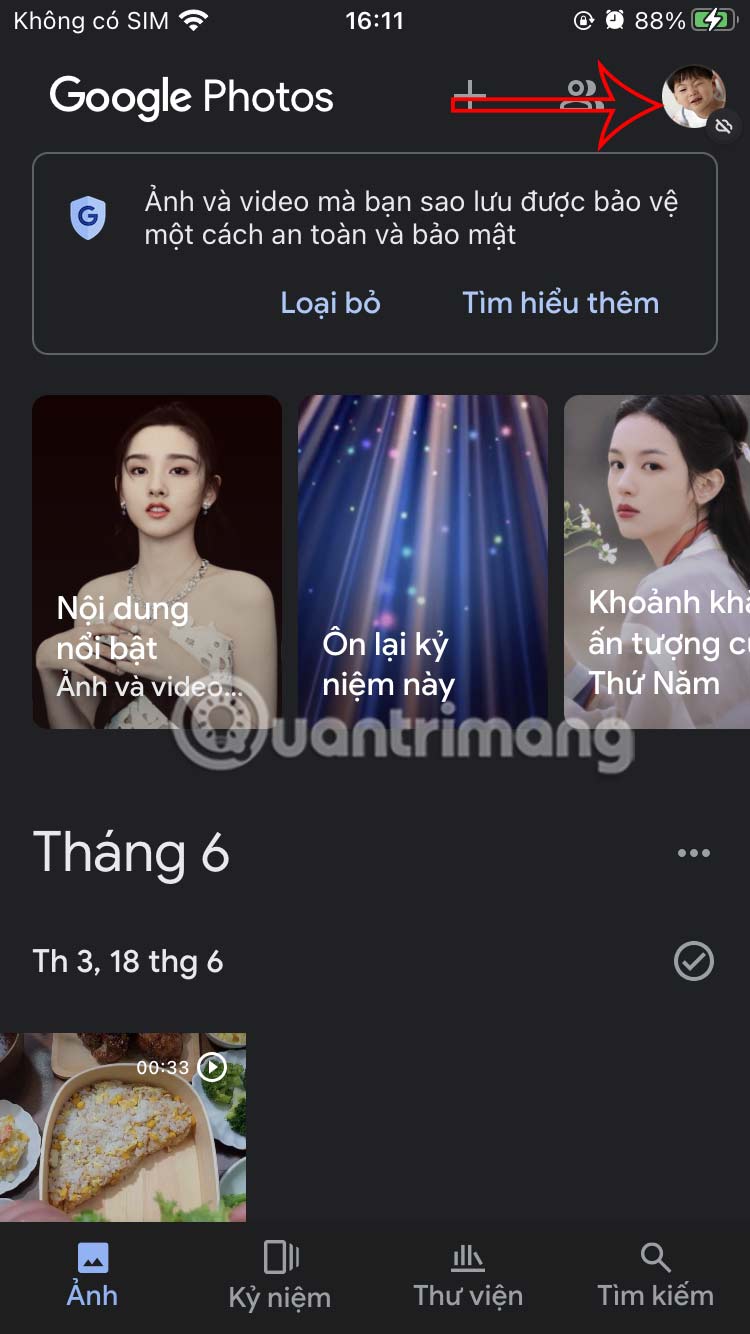Open the account profile avatar
The image size is (750, 1334).
(x=693, y=96)
